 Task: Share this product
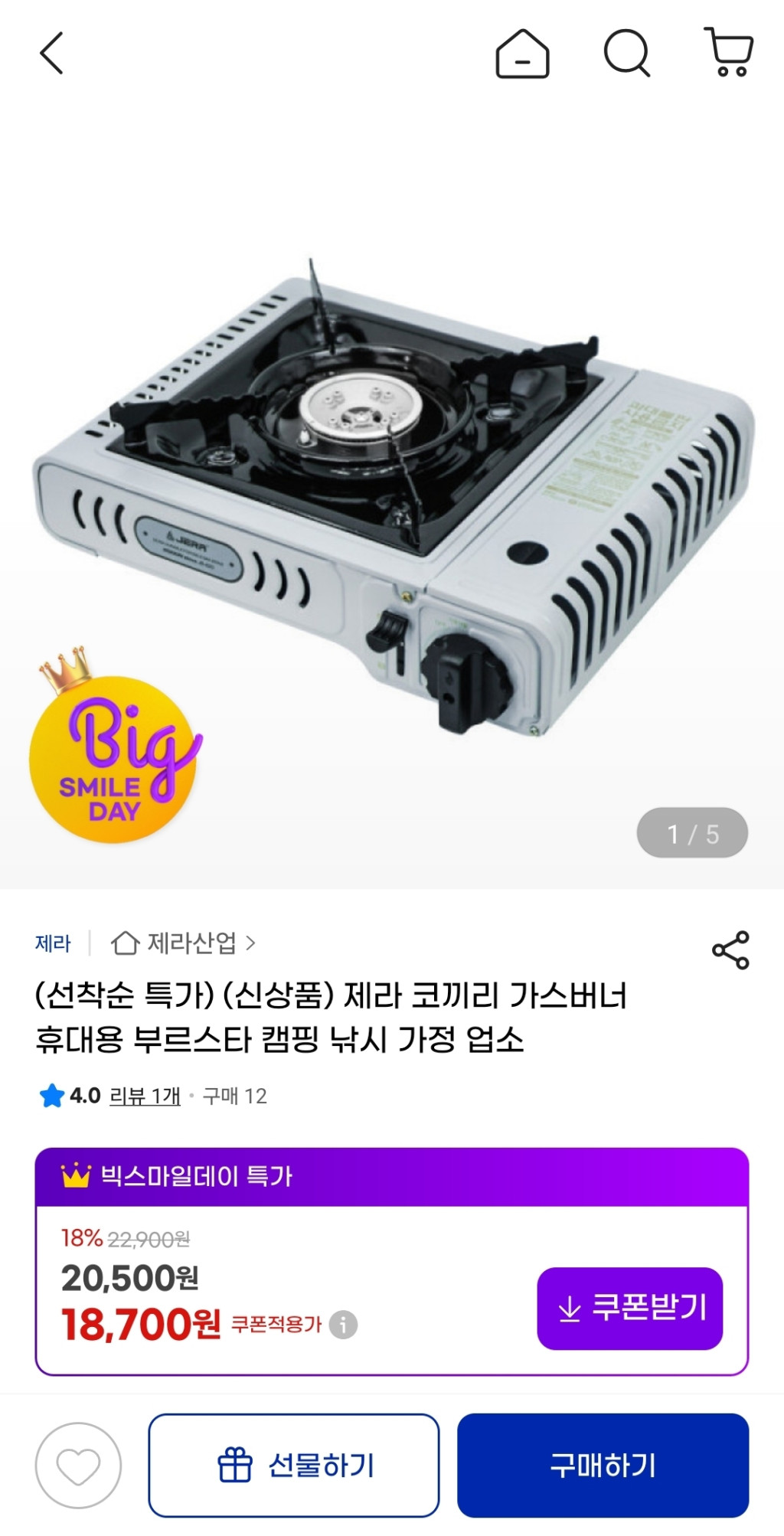pos(730,950)
